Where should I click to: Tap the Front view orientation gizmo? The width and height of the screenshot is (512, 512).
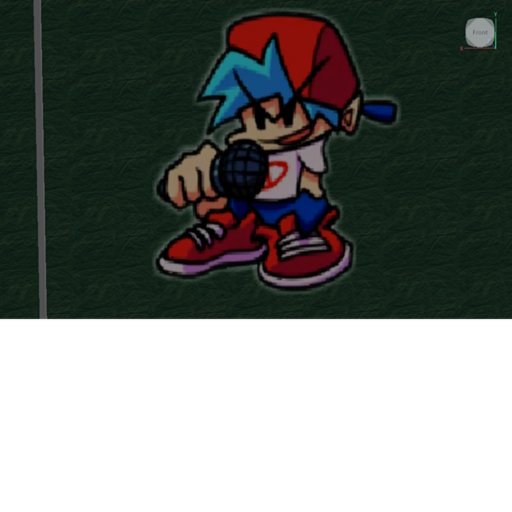(480, 32)
